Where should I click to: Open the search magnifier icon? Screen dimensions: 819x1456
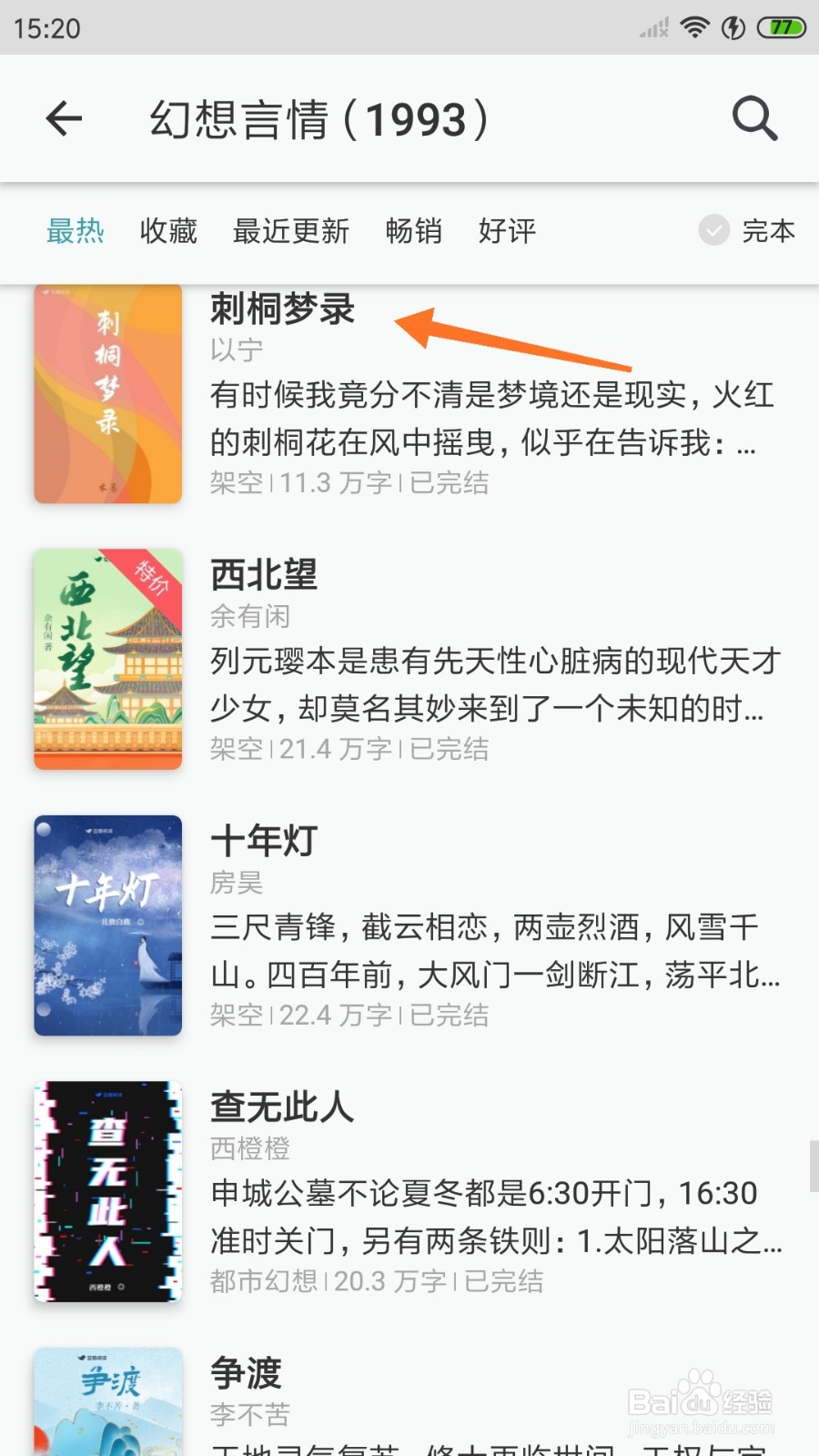pos(754,118)
